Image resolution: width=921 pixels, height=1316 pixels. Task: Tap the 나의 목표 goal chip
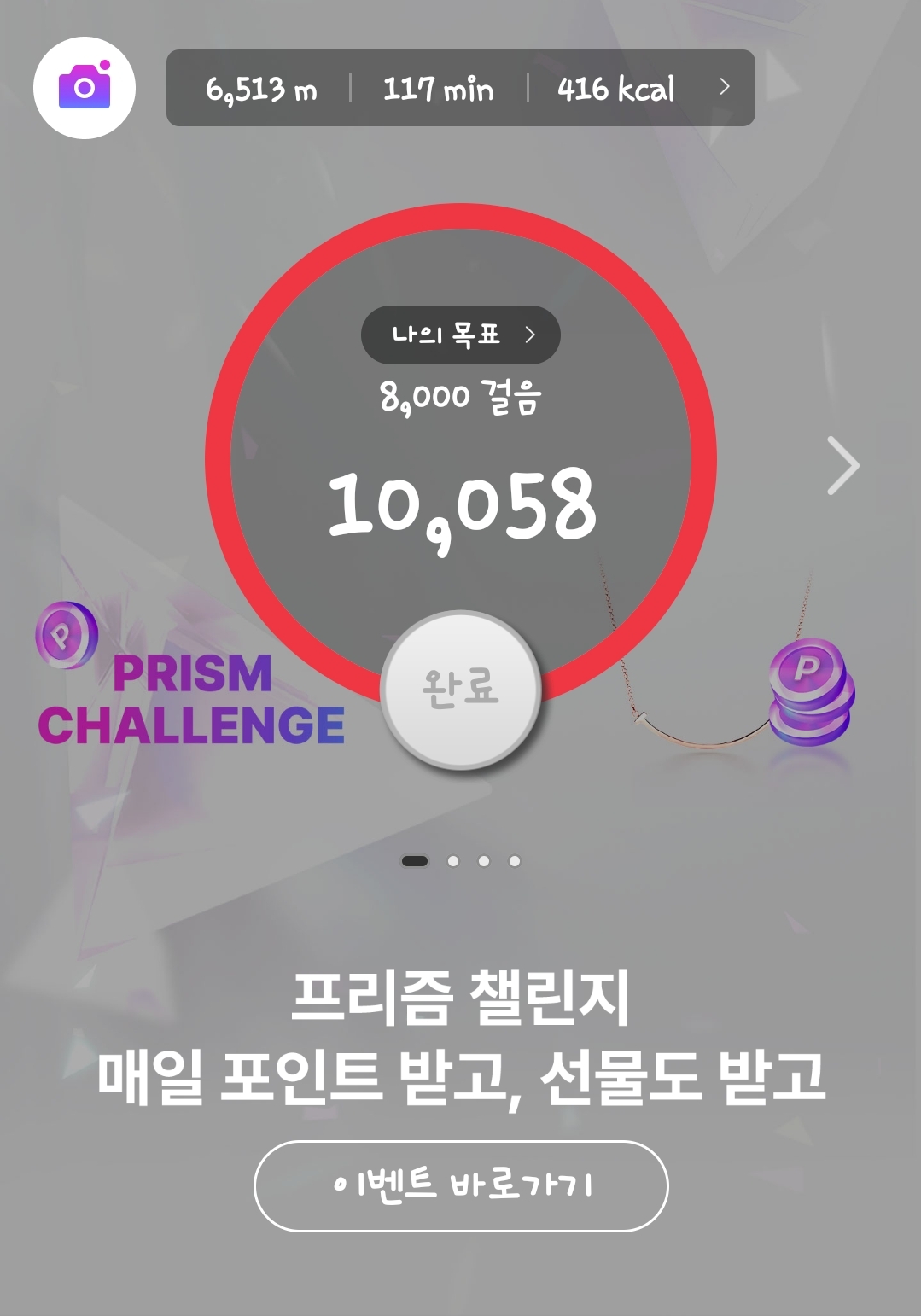pos(460,335)
